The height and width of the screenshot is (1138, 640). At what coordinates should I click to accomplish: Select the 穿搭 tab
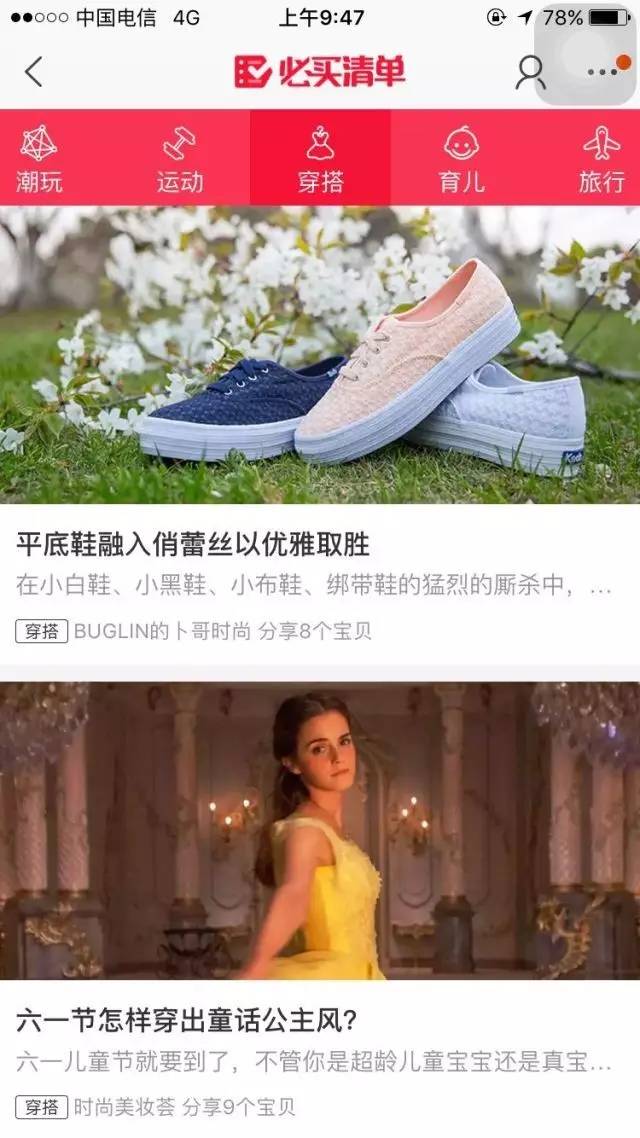point(320,157)
